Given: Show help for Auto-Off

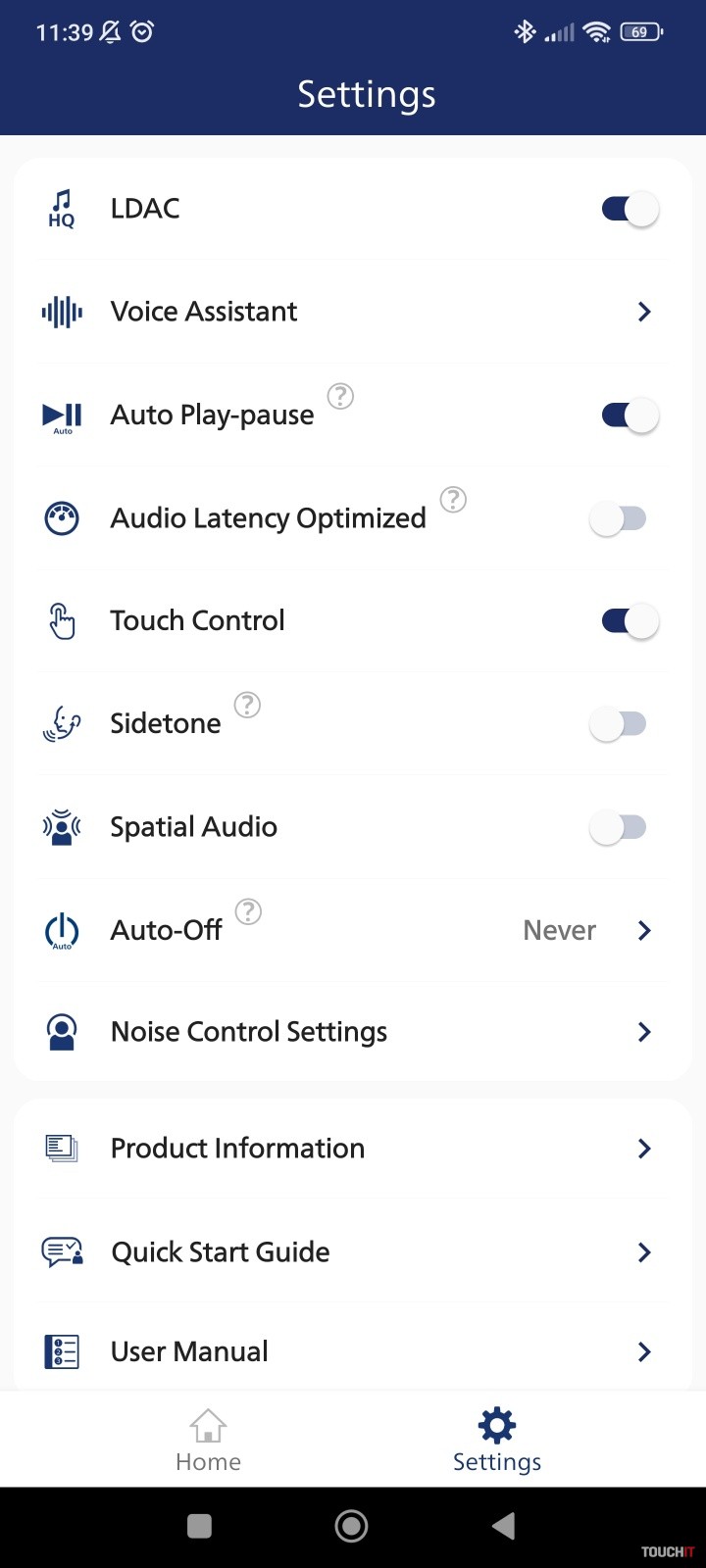Looking at the screenshot, I should click(249, 911).
